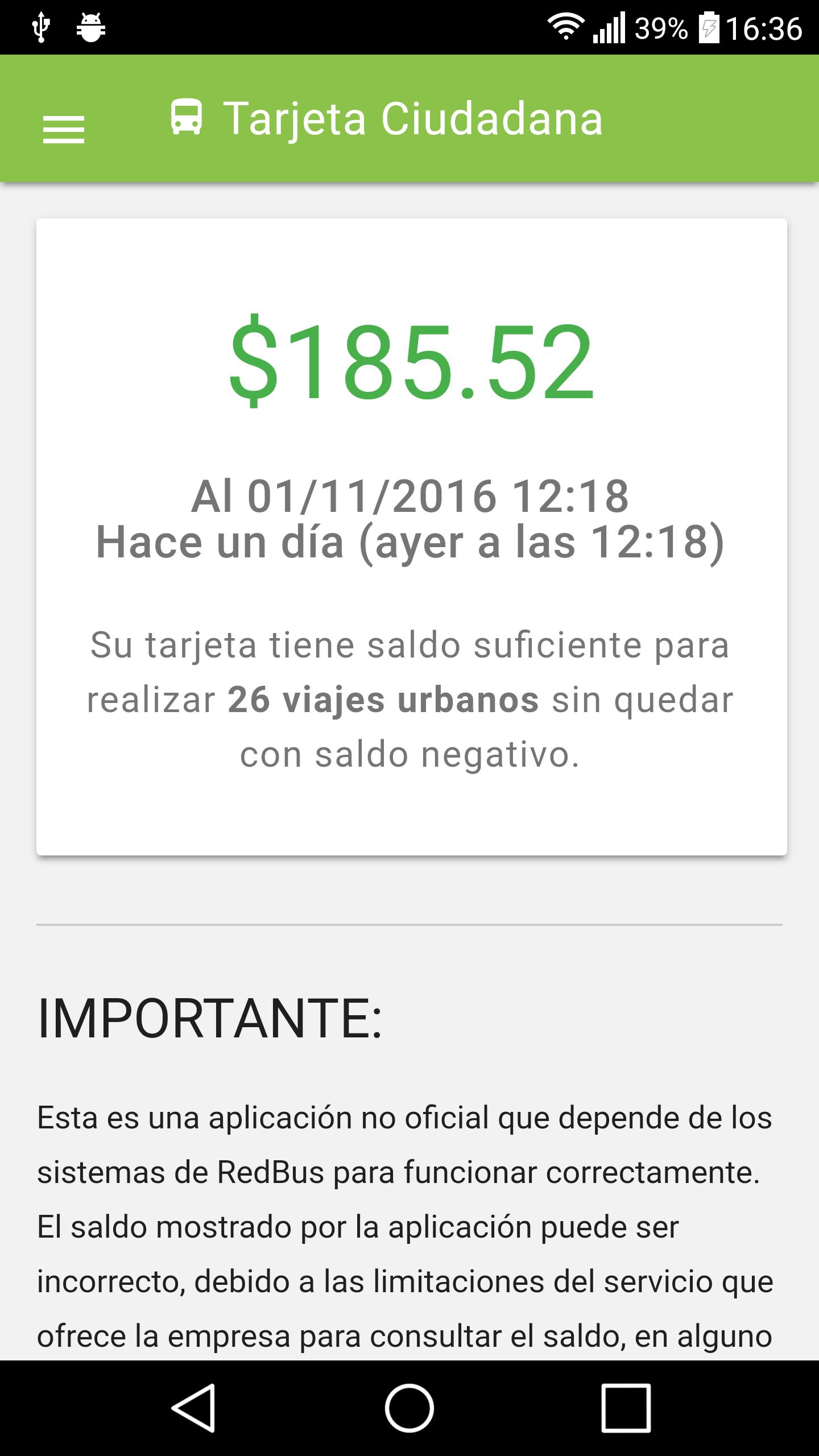Screen dimensions: 819x1456
Task: Go to the home screen
Action: (x=409, y=1408)
